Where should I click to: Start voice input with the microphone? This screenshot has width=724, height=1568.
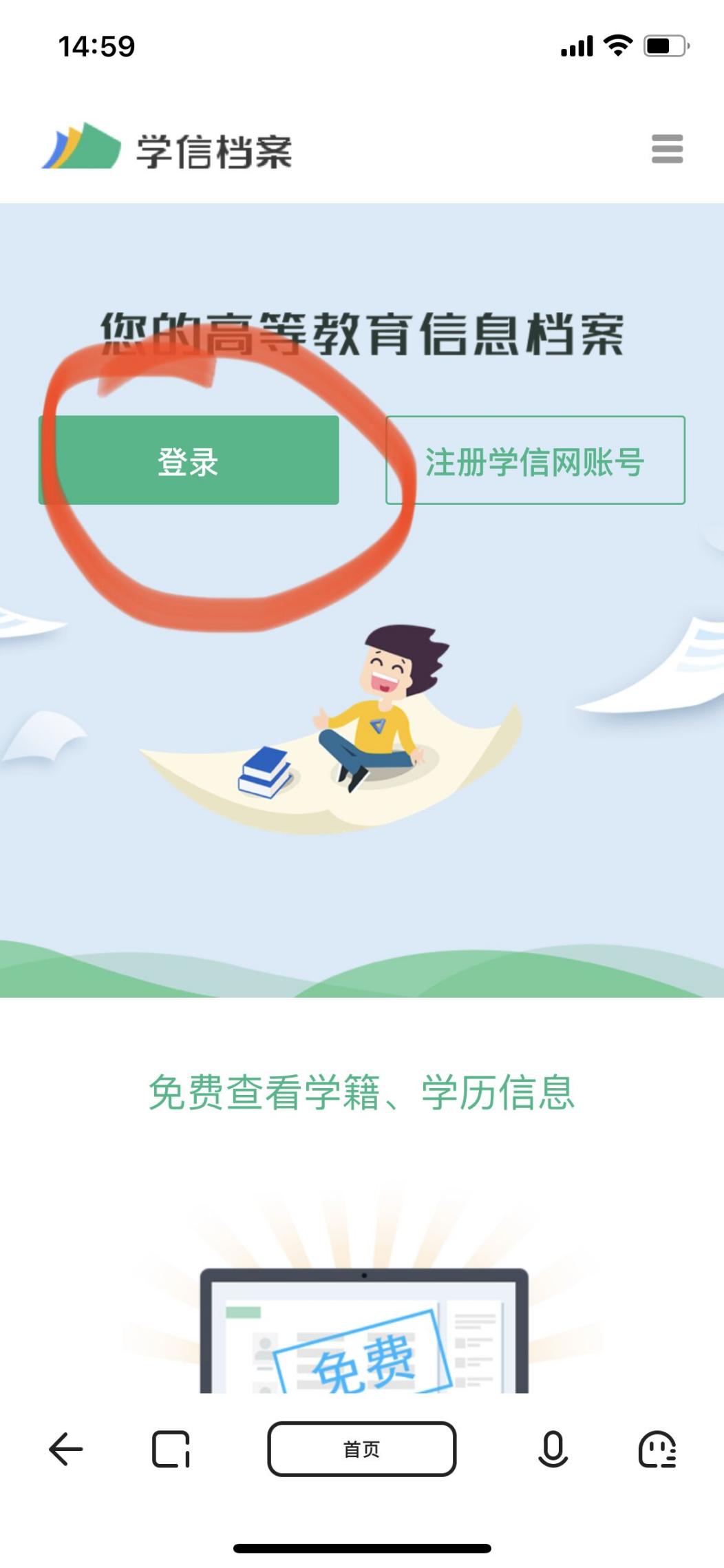point(552,1449)
